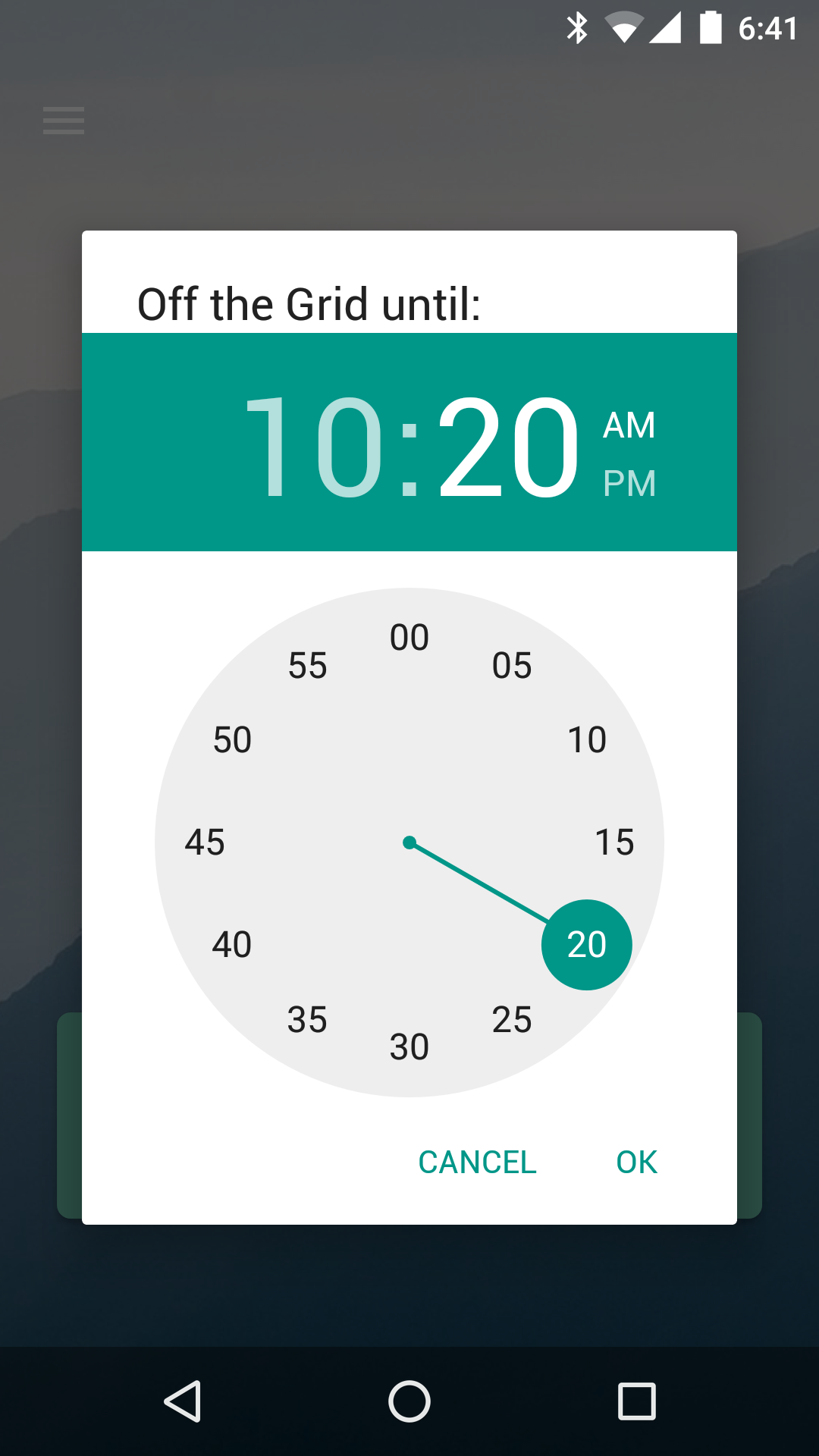Image resolution: width=819 pixels, height=1456 pixels.
Task: Confirm the time with OK
Action: tap(636, 1162)
